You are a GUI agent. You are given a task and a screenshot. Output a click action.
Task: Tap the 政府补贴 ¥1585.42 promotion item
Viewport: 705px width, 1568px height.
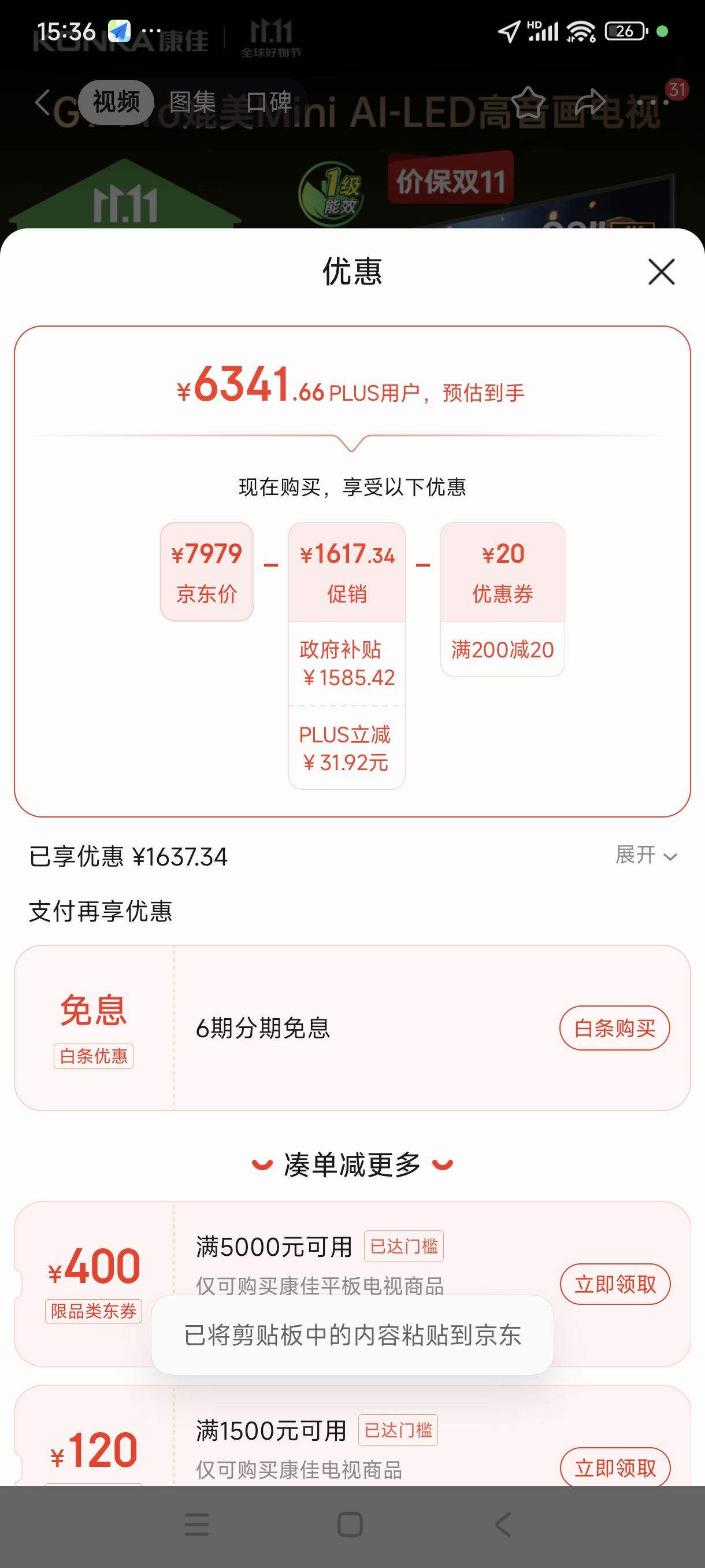[x=346, y=663]
